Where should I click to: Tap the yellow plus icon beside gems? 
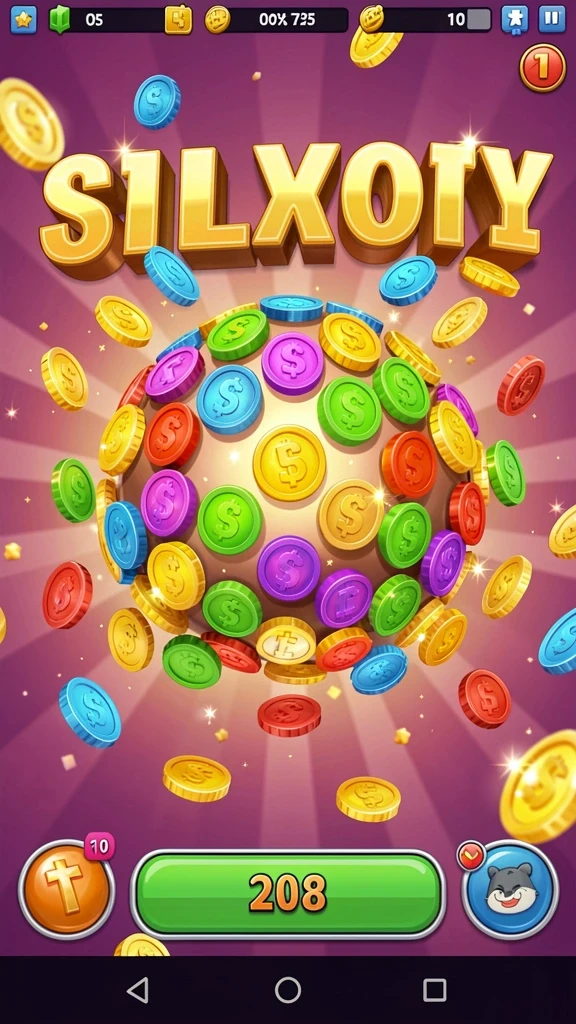pos(178,20)
